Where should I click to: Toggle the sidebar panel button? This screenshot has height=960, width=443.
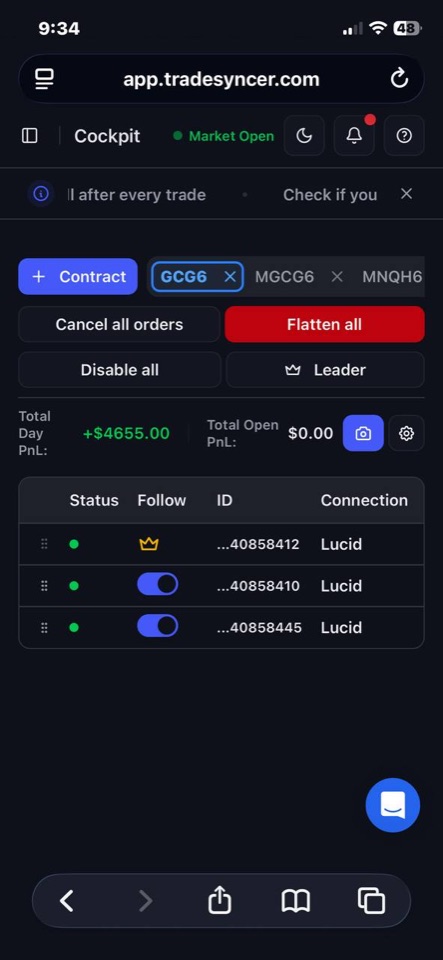pyautogui.click(x=29, y=135)
